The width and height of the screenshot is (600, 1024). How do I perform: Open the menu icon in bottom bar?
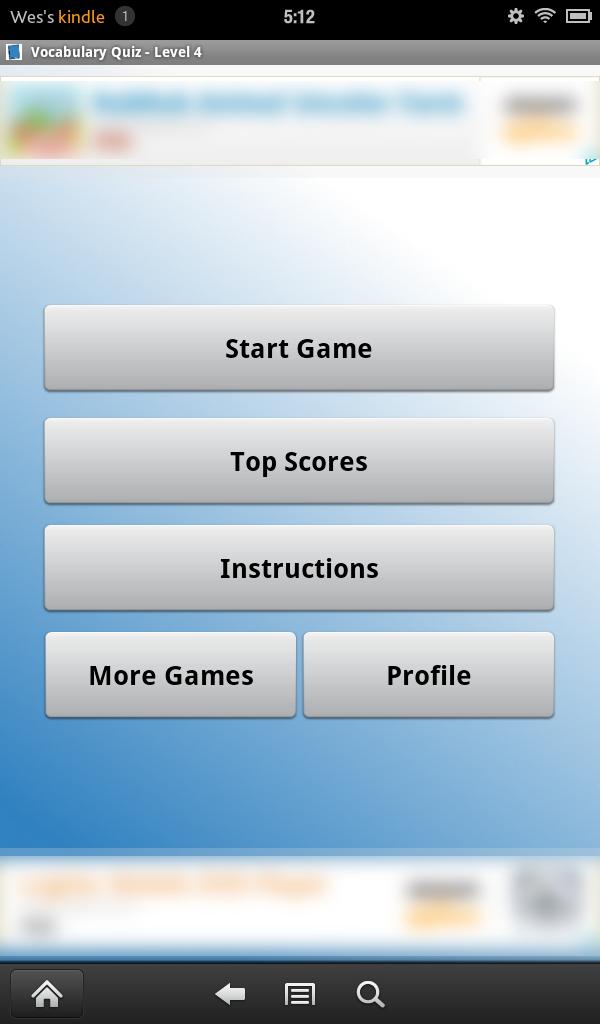[x=300, y=994]
